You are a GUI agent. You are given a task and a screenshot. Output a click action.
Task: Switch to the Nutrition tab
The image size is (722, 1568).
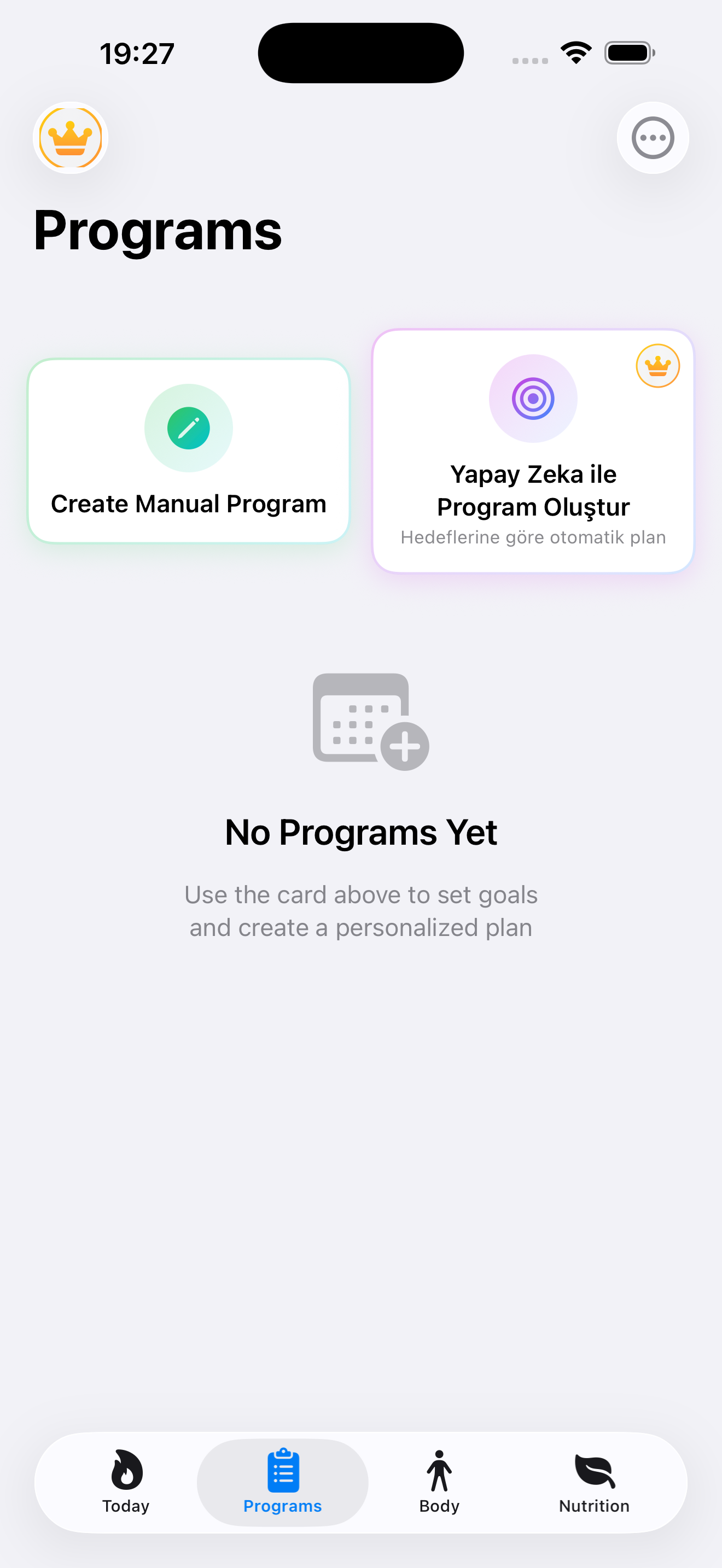594,1482
